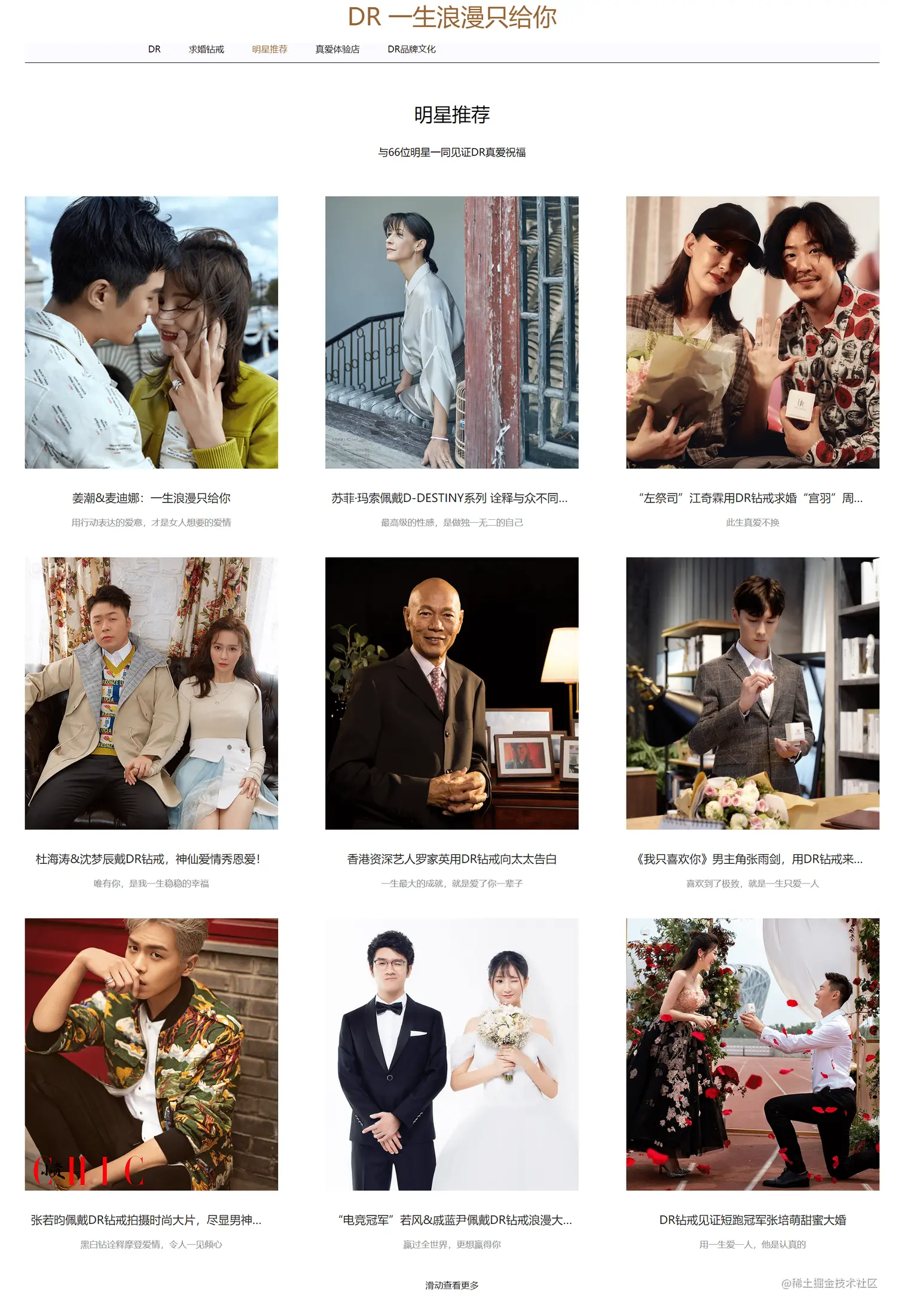Open 张若昀 fashion shoot card

tap(151, 1054)
